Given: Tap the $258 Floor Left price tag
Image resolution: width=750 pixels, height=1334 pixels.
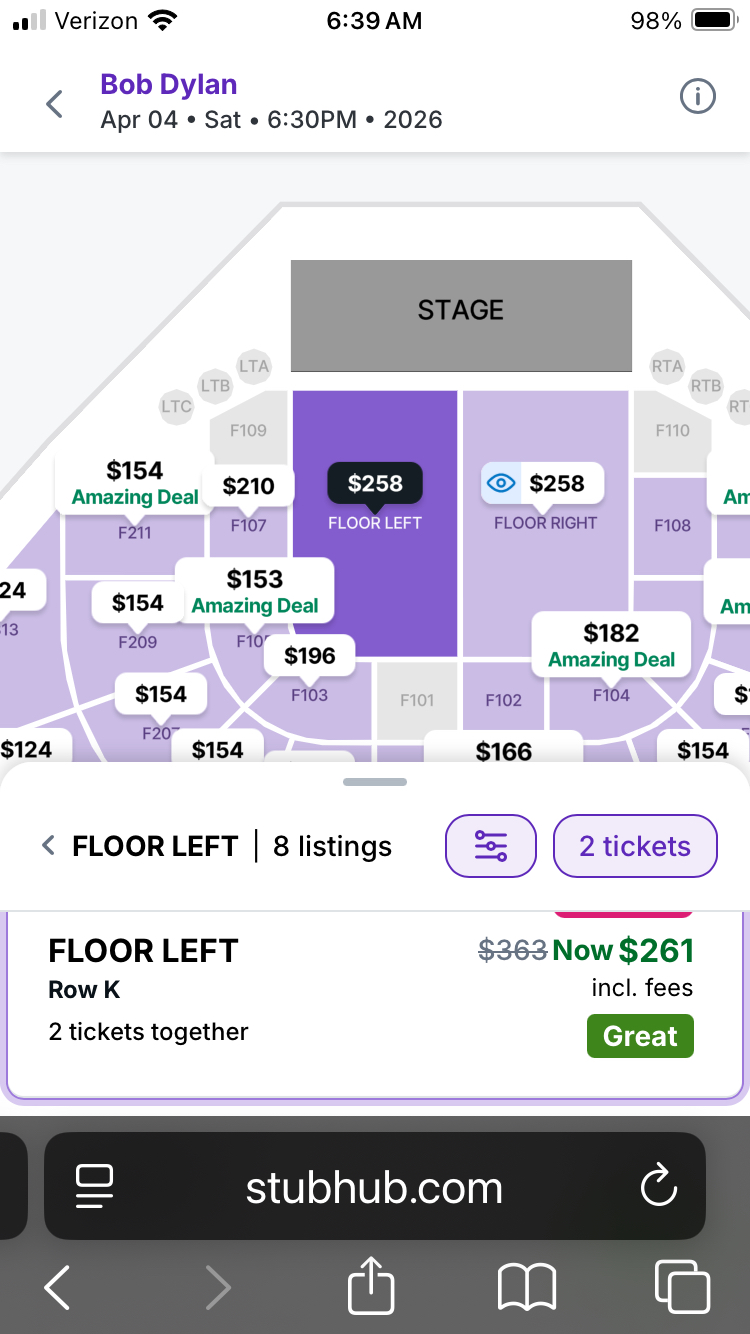Looking at the screenshot, I should pos(375,484).
